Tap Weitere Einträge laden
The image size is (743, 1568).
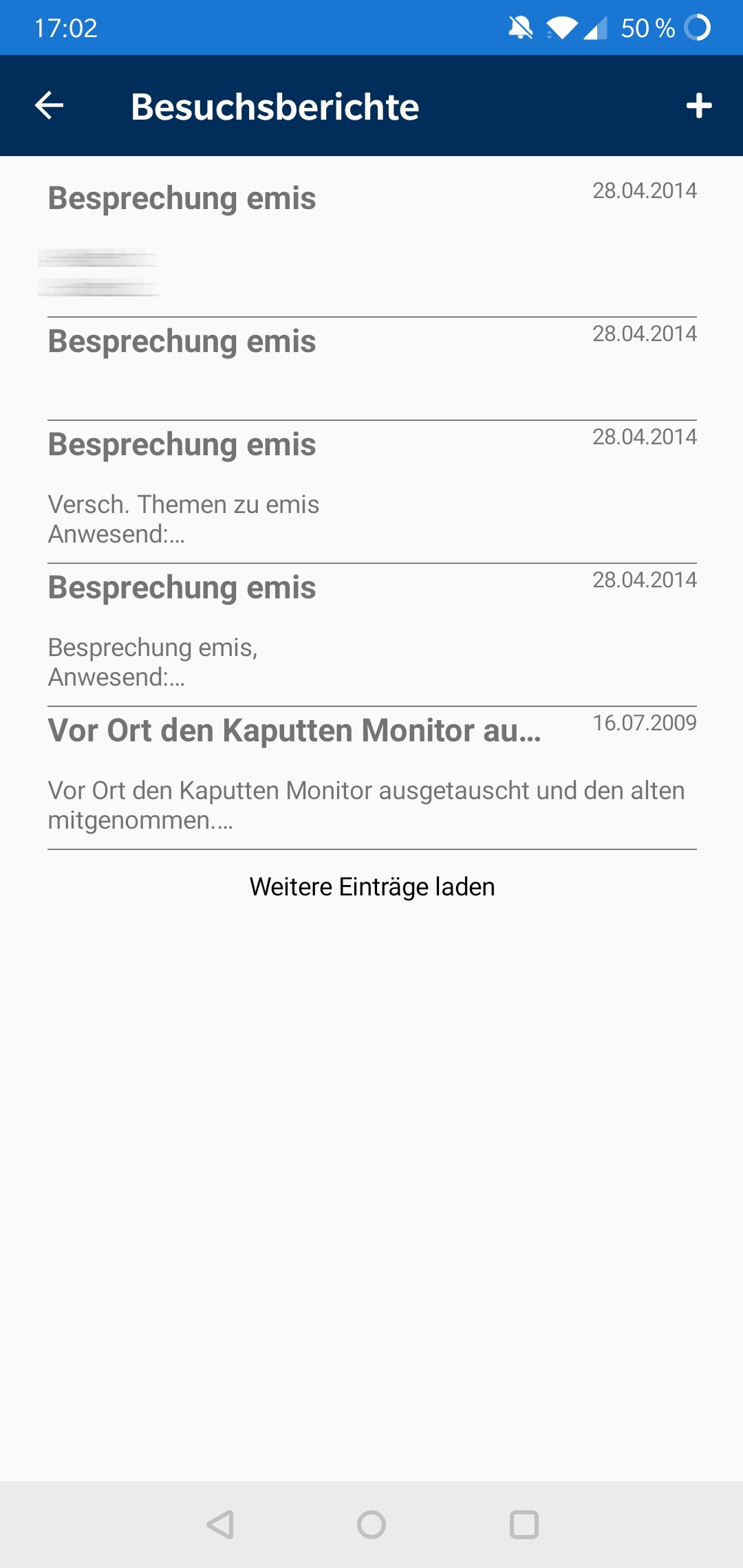coord(371,887)
